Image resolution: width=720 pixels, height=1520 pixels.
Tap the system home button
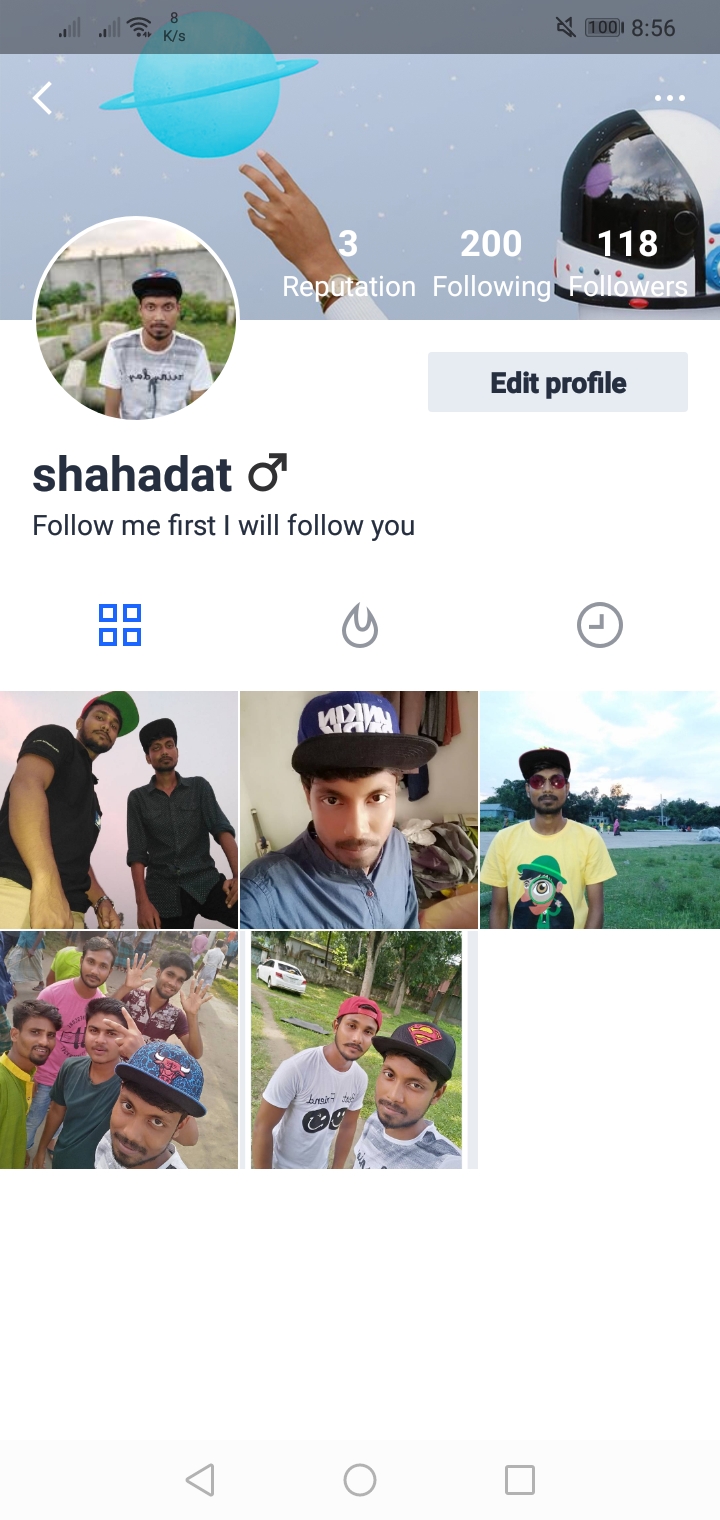(x=360, y=1480)
